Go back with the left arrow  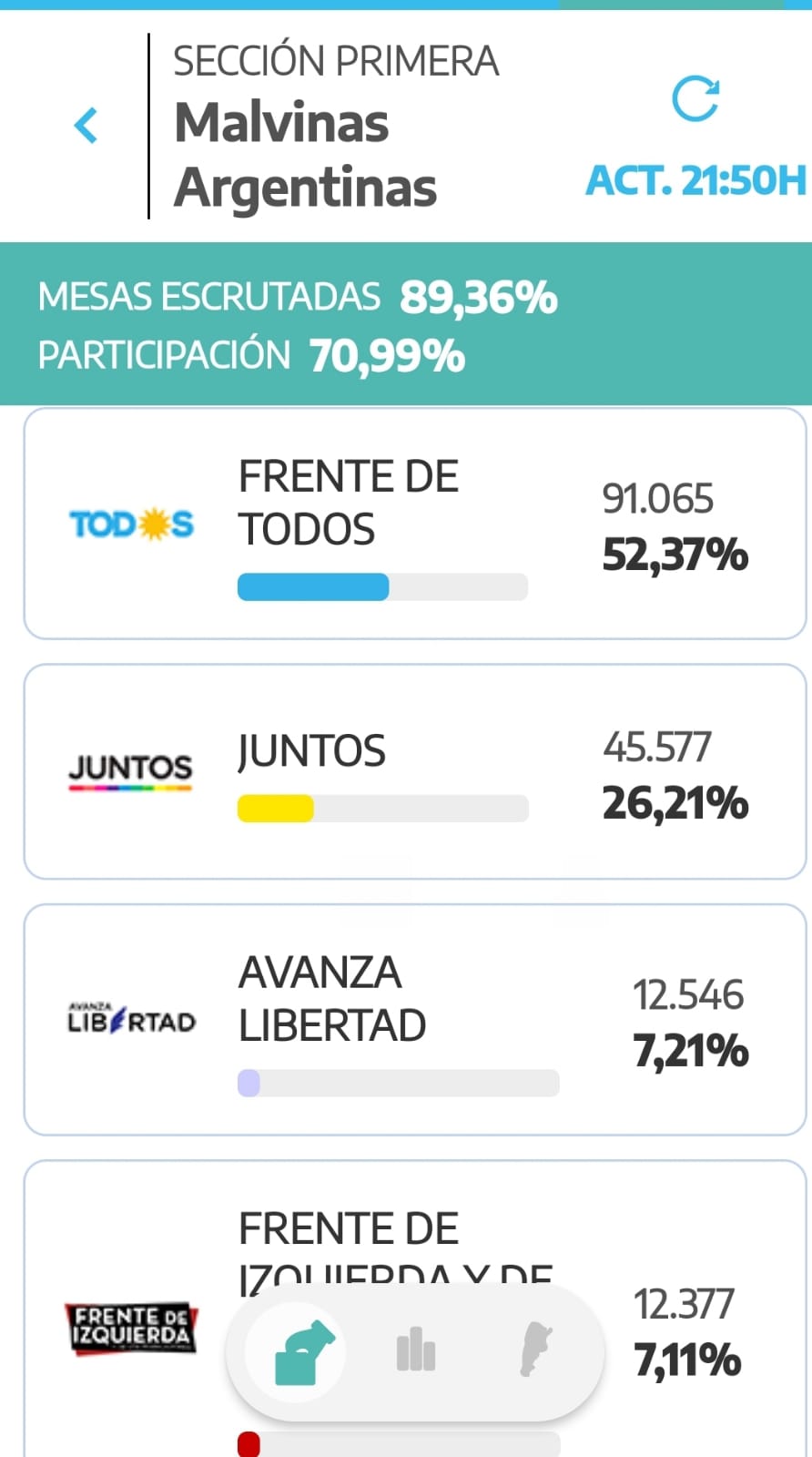pyautogui.click(x=86, y=126)
